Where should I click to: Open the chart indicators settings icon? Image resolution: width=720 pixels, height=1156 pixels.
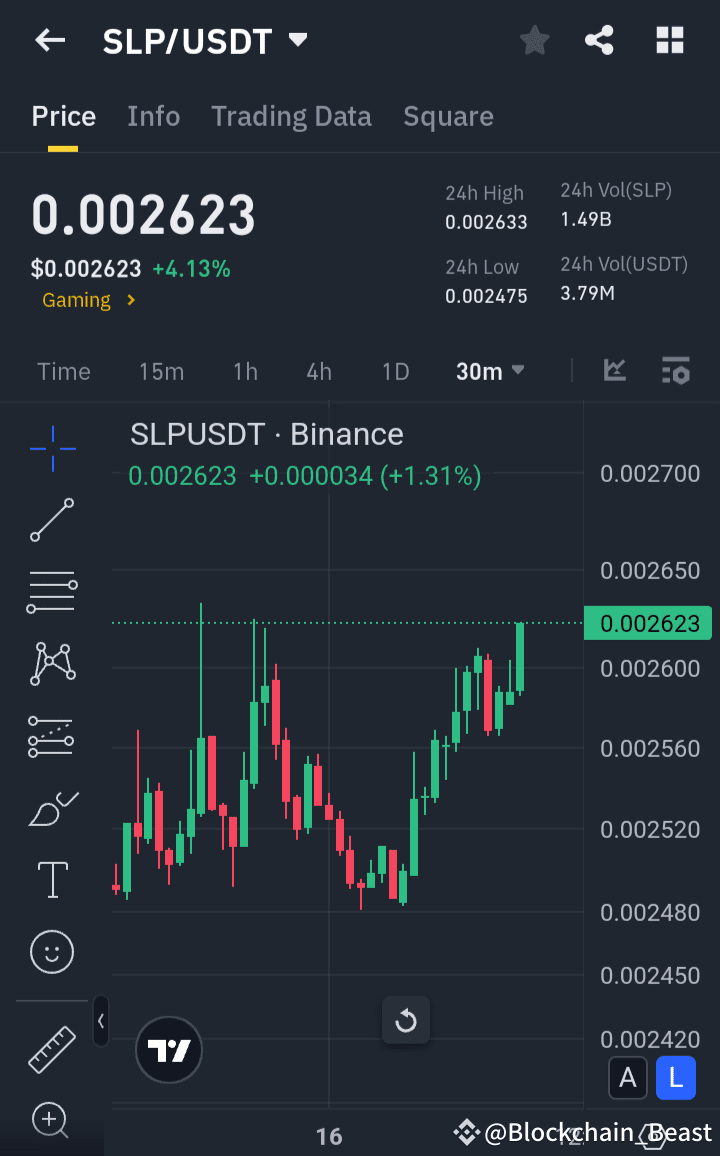[x=675, y=370]
